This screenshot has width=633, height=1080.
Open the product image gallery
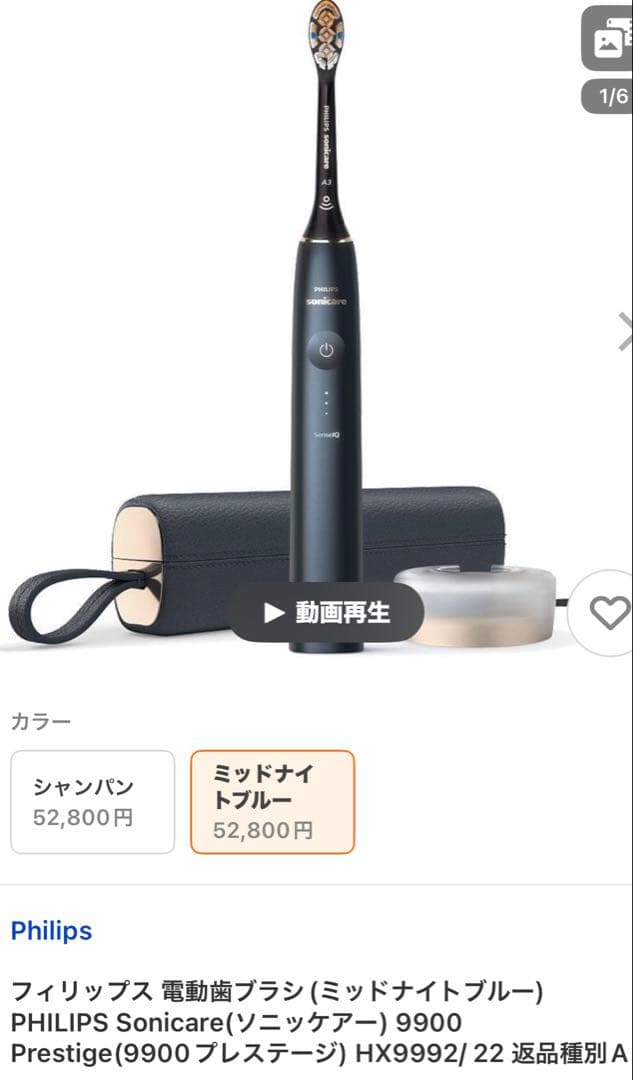(x=607, y=42)
